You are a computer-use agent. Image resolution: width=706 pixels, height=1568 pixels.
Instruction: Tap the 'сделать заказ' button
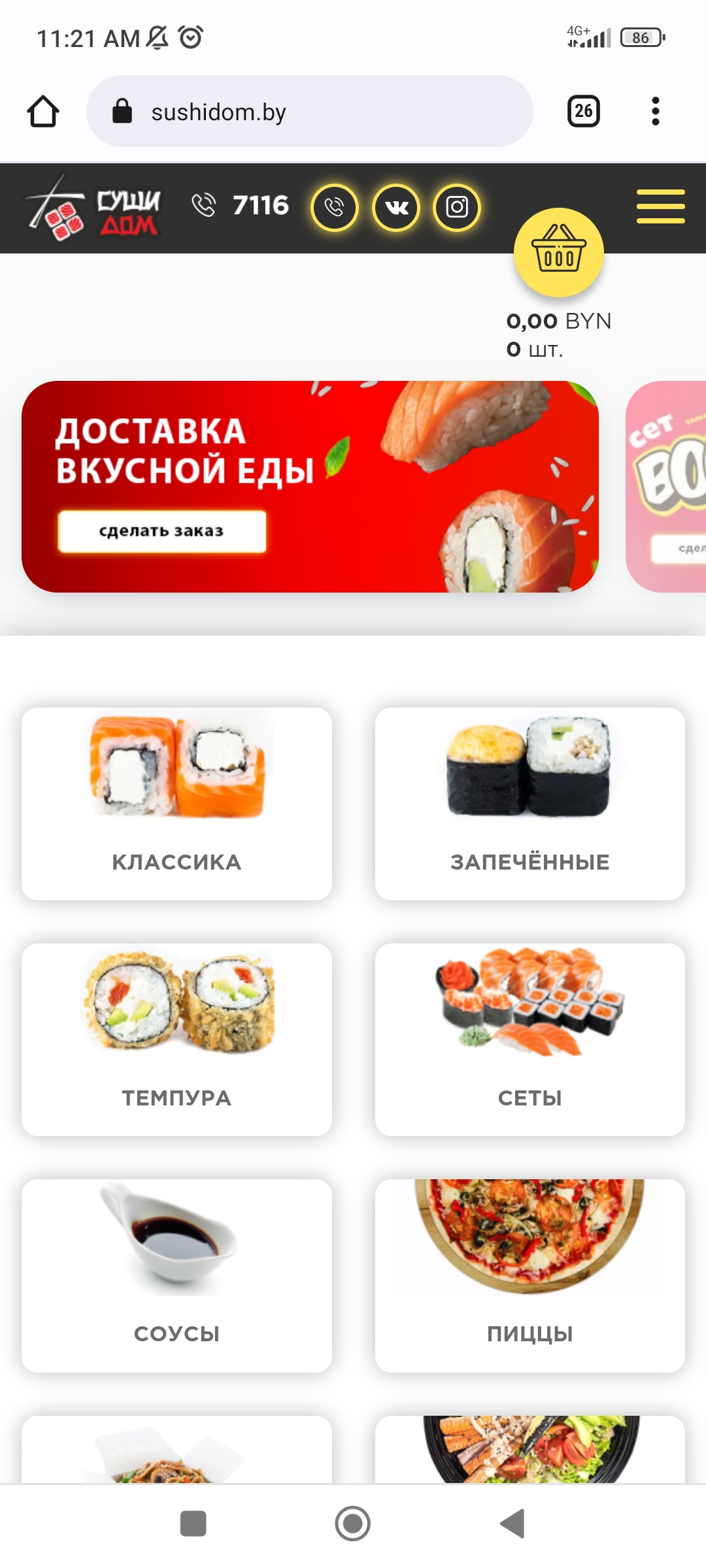pyautogui.click(x=162, y=531)
